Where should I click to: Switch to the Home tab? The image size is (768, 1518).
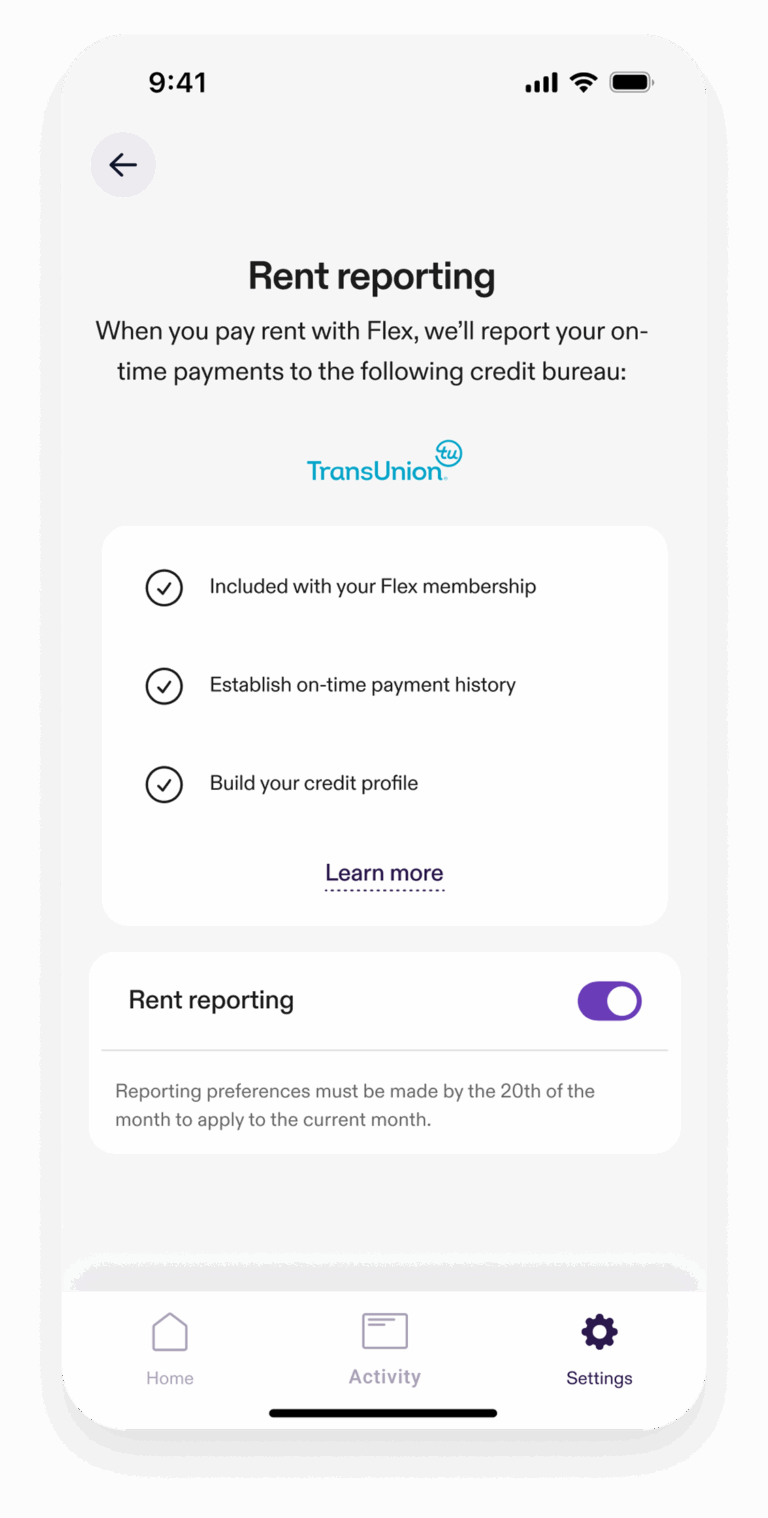[170, 1349]
